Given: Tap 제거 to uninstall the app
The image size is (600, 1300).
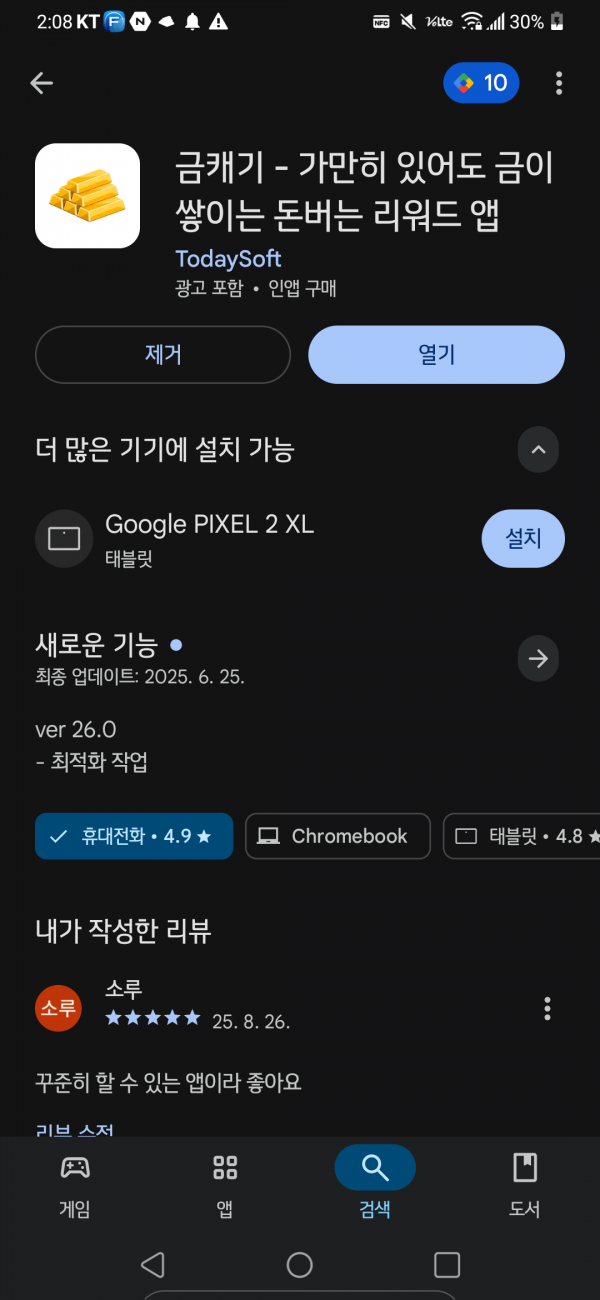Looking at the screenshot, I should pos(163,355).
